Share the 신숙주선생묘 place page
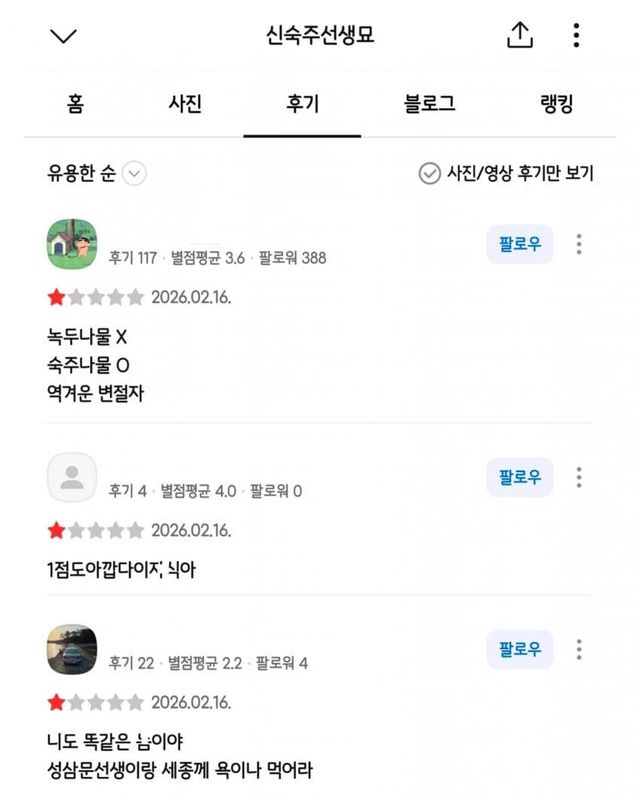 520,36
